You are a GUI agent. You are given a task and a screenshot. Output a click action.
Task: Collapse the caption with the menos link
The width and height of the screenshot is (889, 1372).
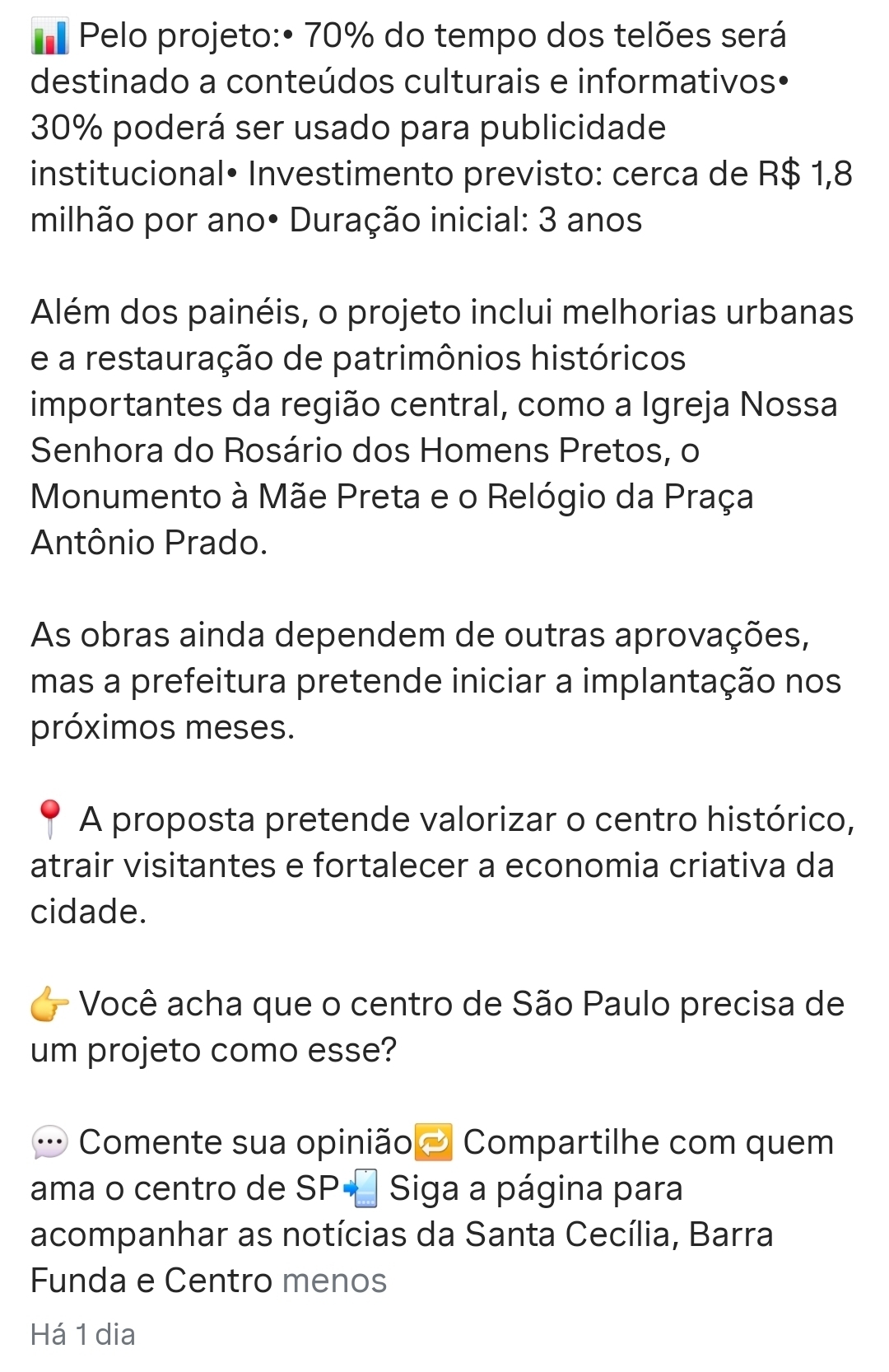click(333, 1281)
